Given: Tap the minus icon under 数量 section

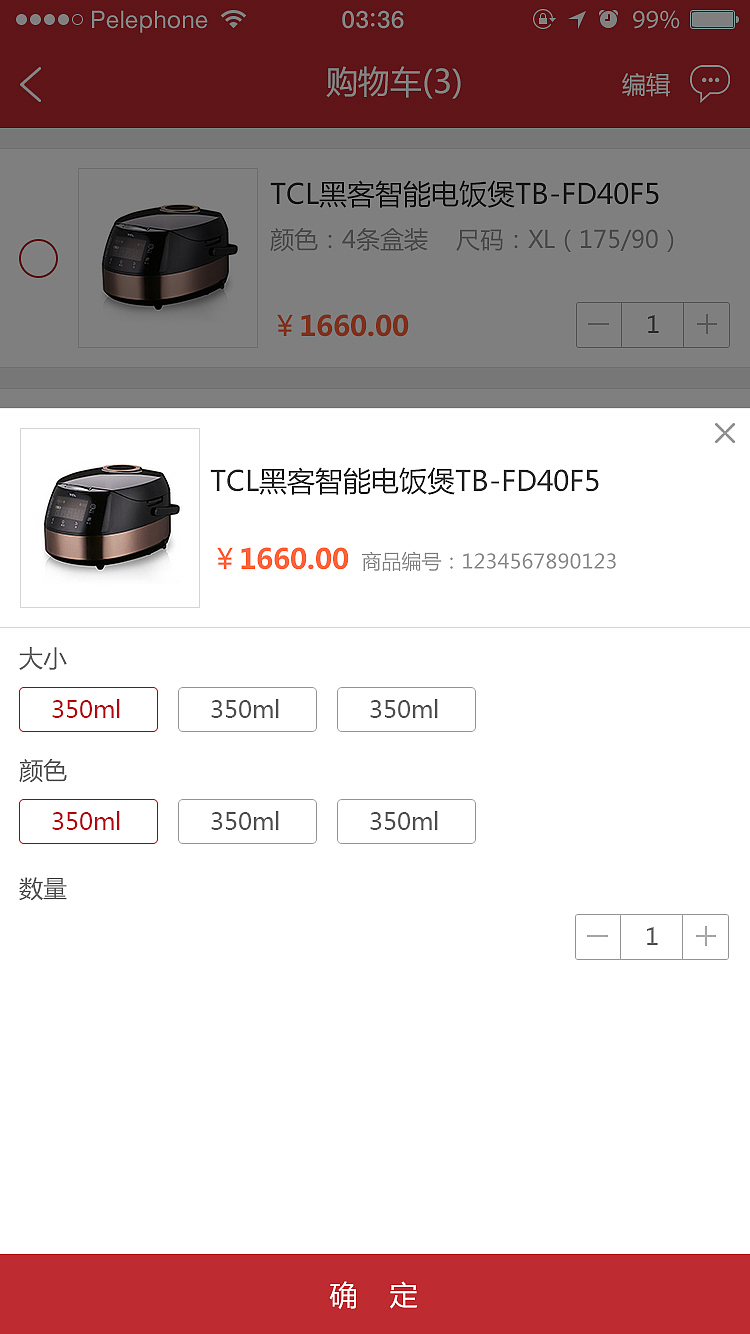Looking at the screenshot, I should click(x=597, y=937).
